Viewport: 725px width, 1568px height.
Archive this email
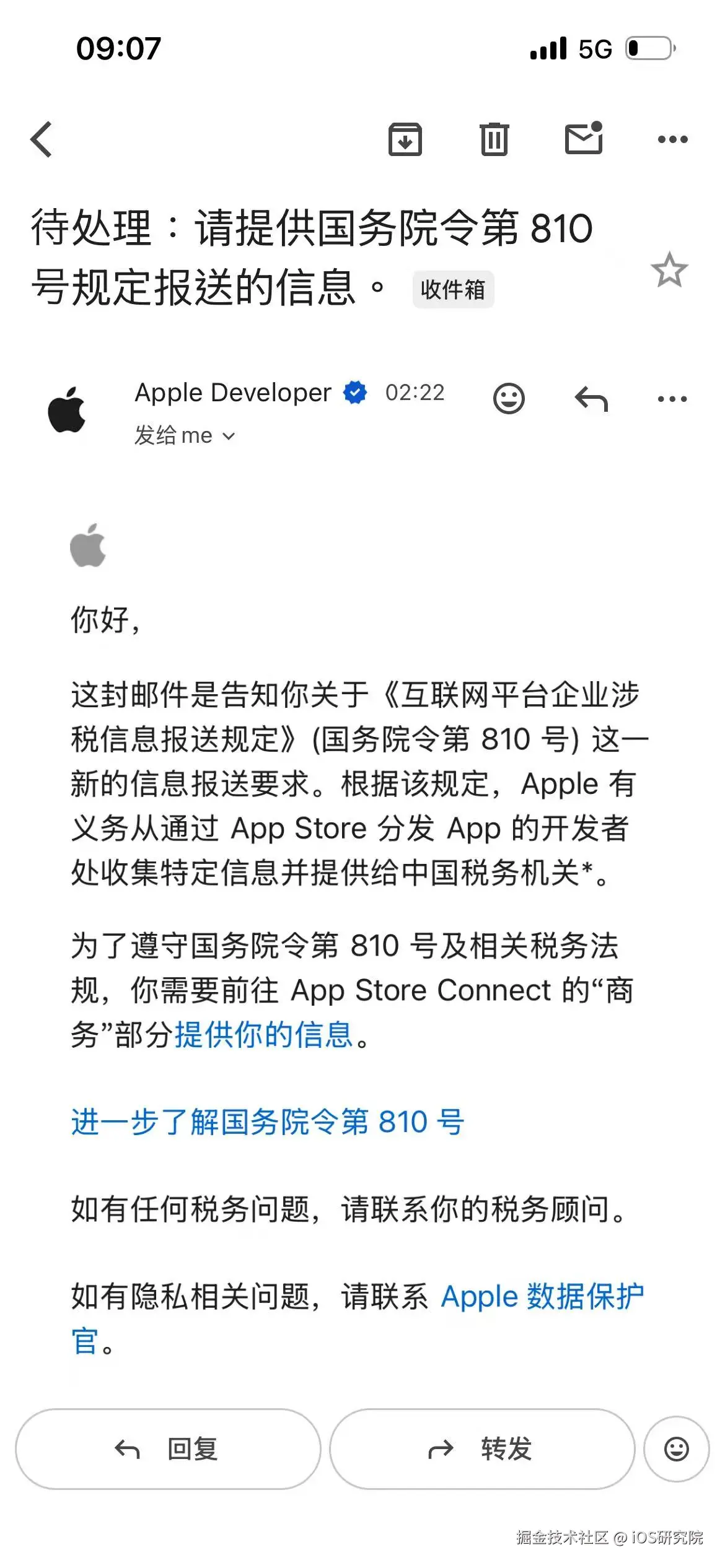point(405,139)
